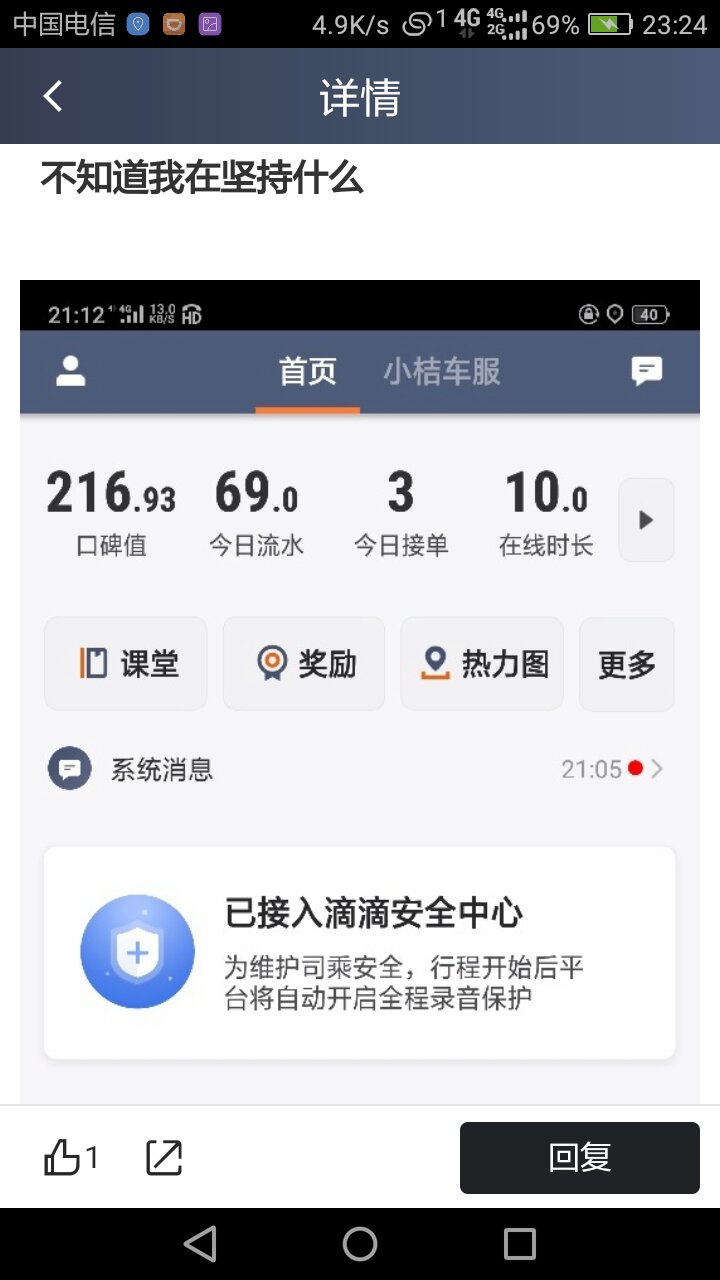Select the 首页 tab
This screenshot has width=720, height=1280.
click(308, 371)
